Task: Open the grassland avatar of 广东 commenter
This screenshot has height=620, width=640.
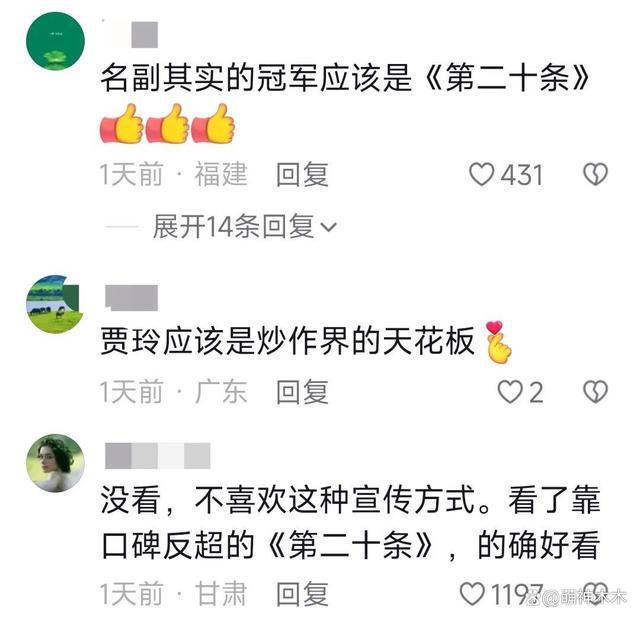Action: tap(55, 303)
